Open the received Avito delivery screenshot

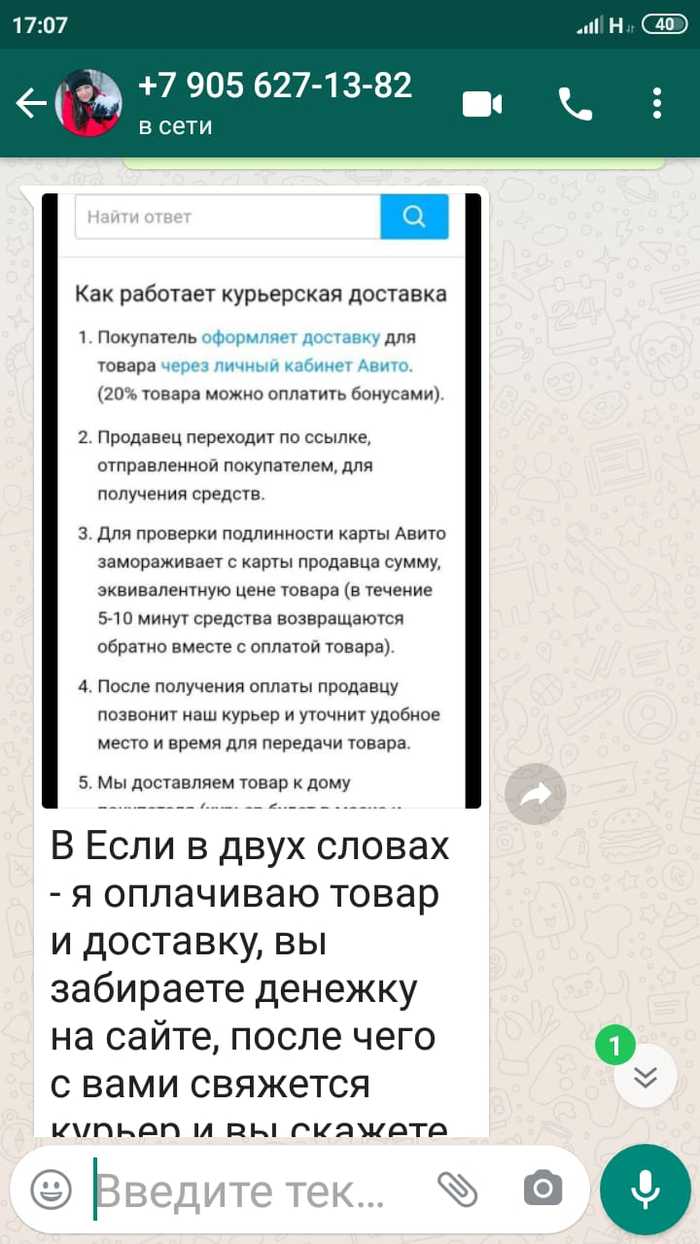tap(261, 500)
